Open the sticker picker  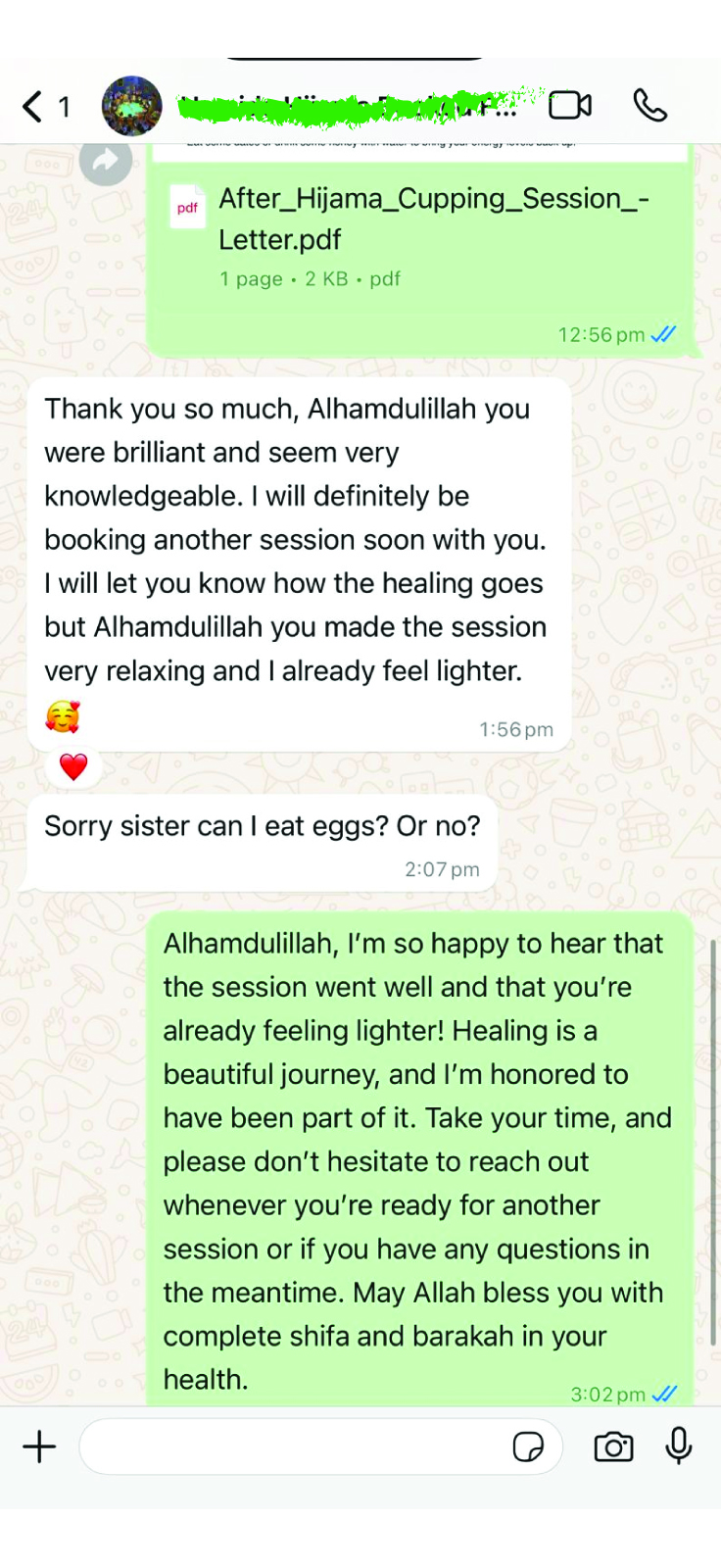(528, 1446)
